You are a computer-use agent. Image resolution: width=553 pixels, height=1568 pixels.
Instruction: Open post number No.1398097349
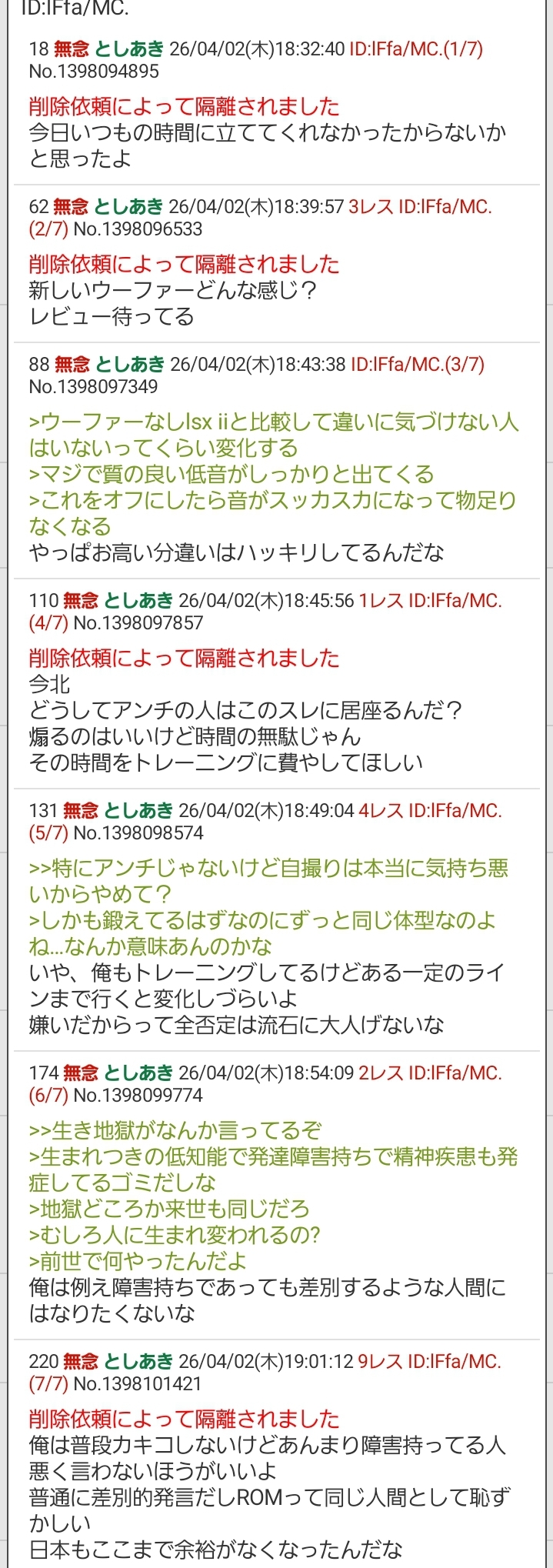(94, 387)
